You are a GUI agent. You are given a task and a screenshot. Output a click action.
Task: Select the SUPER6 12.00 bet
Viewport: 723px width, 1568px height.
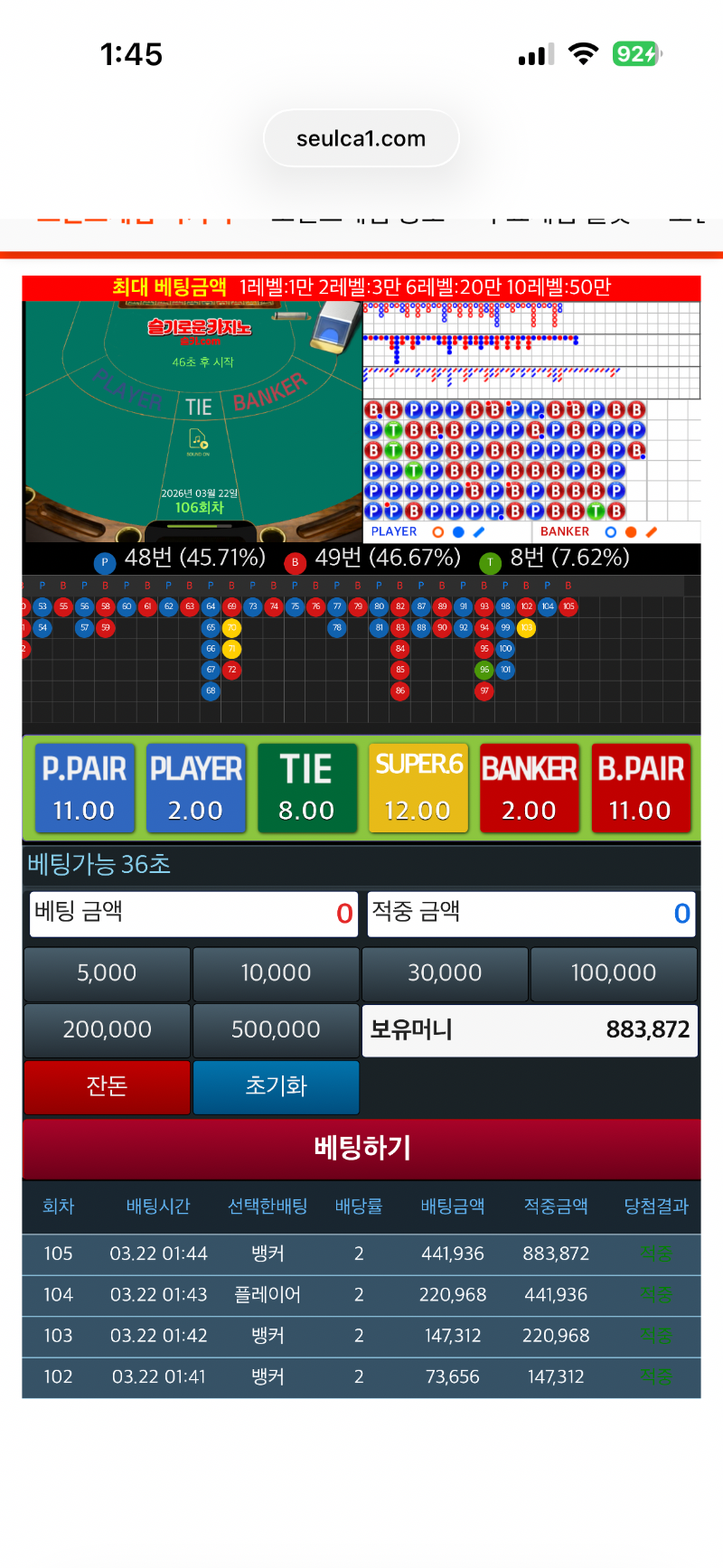click(418, 787)
